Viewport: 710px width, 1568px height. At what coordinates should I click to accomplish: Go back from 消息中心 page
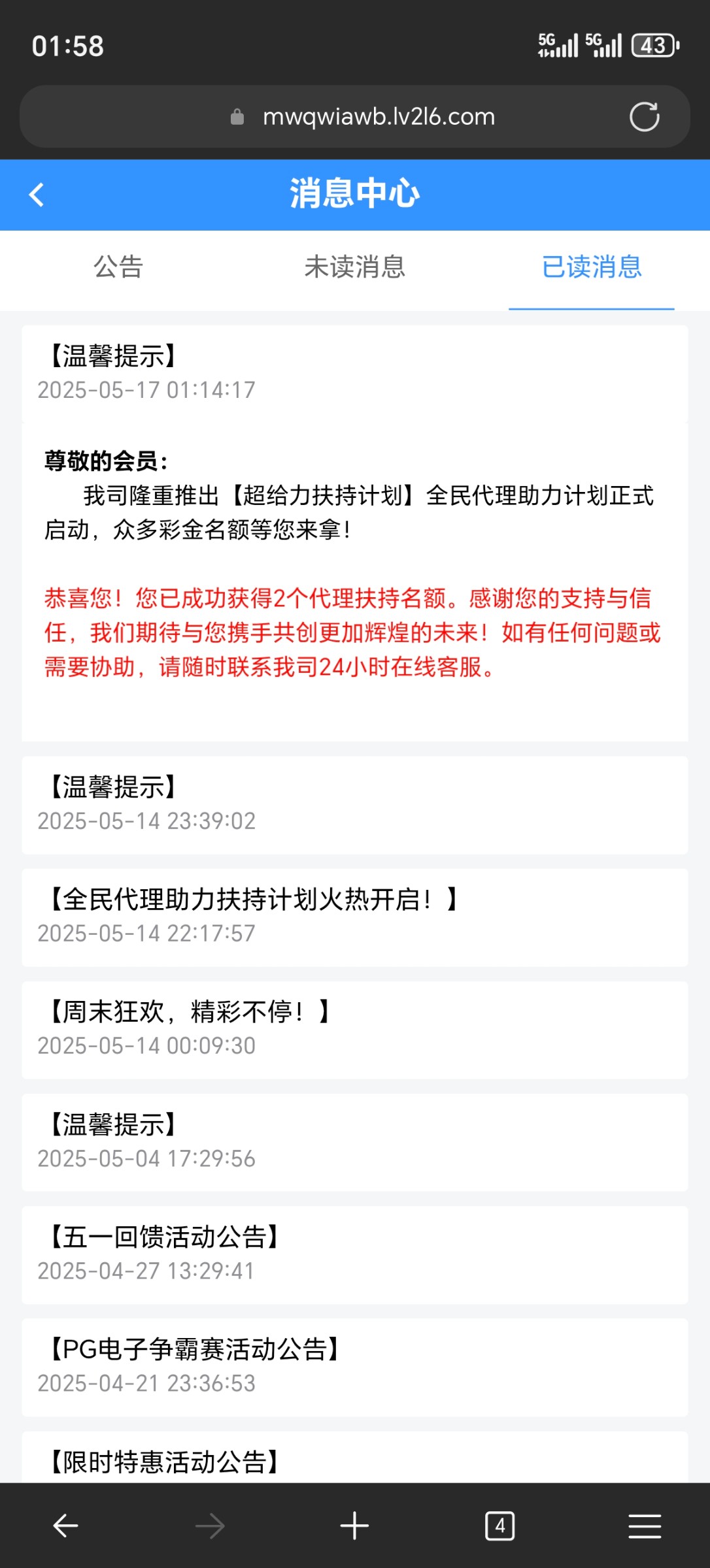[37, 195]
